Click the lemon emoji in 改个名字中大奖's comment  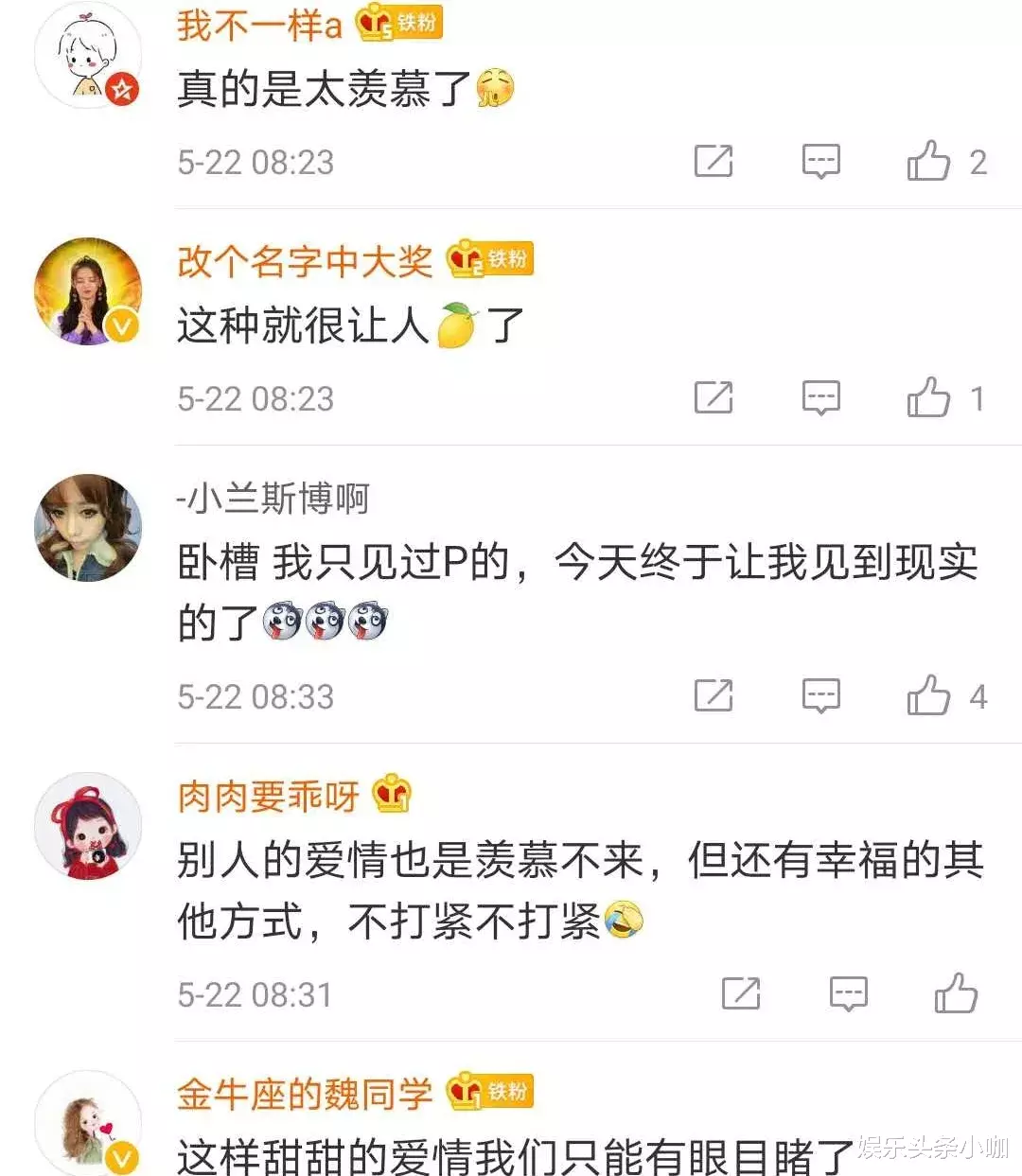pos(455,322)
